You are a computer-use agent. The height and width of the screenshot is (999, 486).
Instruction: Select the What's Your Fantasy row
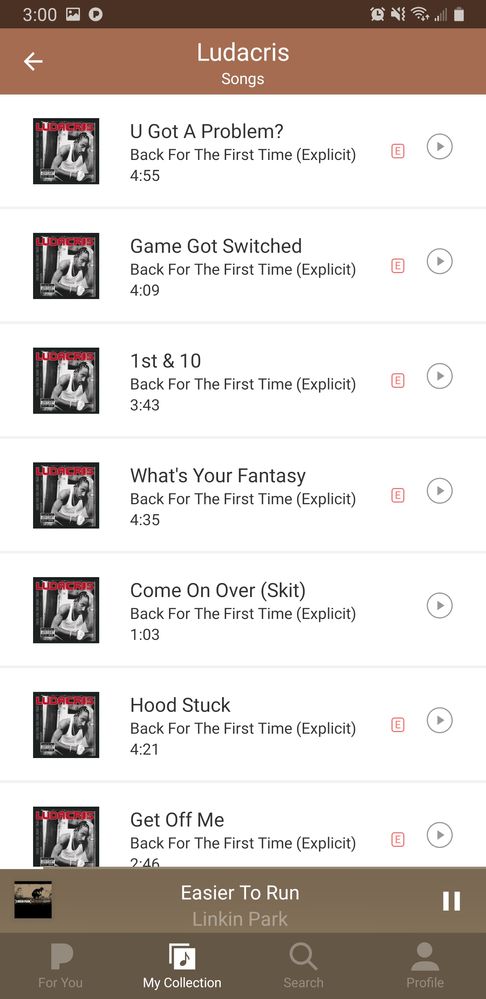click(x=243, y=495)
